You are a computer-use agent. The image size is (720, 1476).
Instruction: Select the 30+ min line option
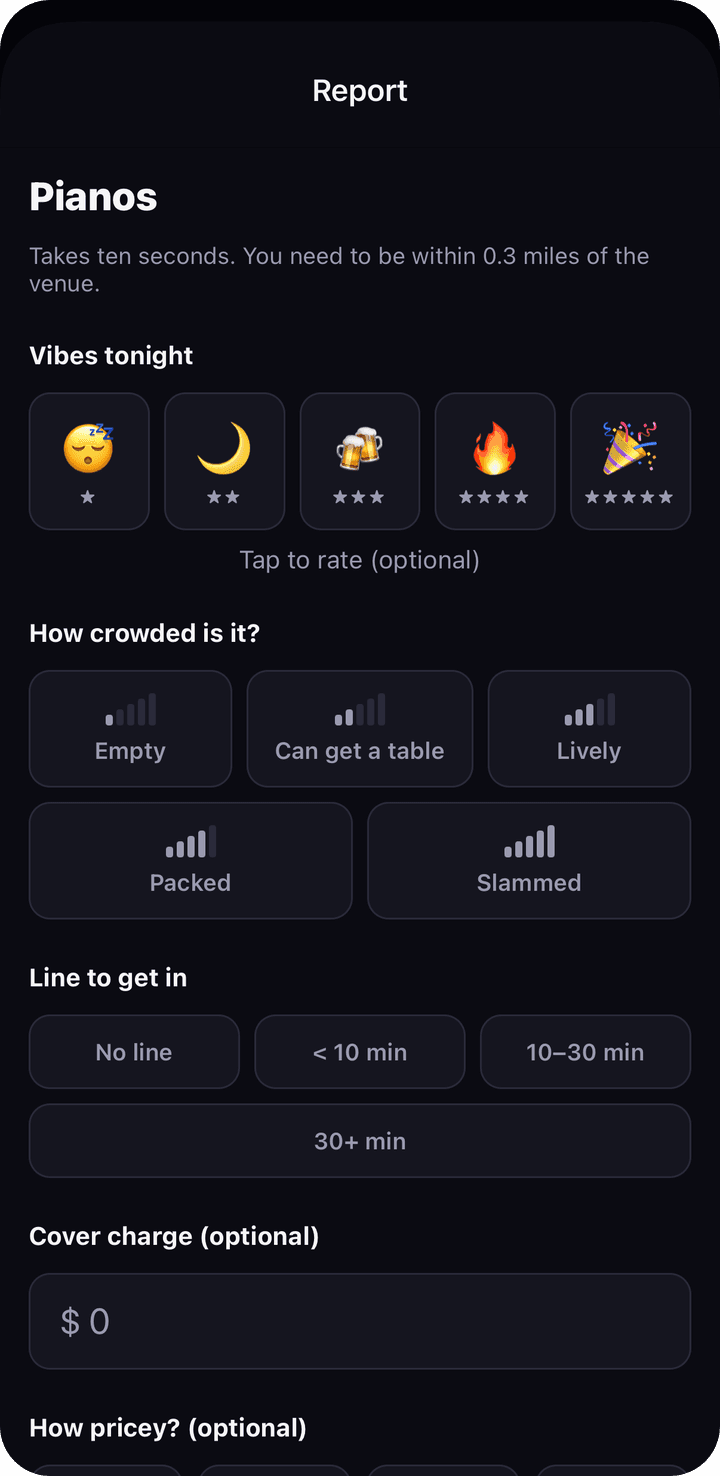coord(360,1141)
